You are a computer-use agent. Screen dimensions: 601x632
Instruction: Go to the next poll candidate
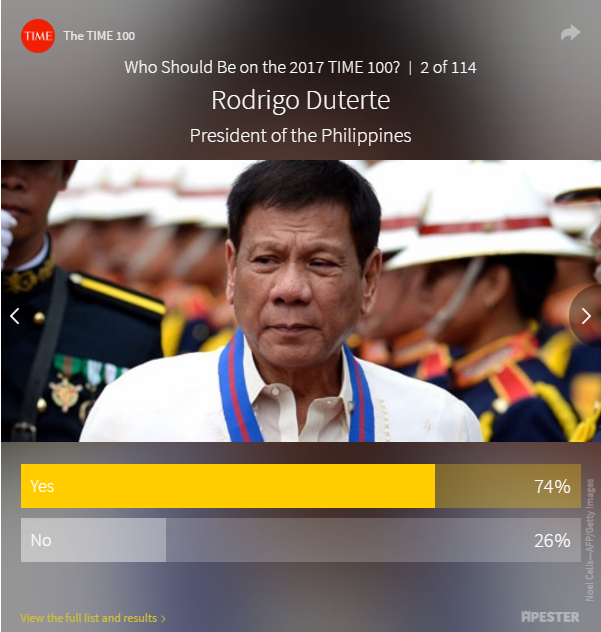coord(585,316)
